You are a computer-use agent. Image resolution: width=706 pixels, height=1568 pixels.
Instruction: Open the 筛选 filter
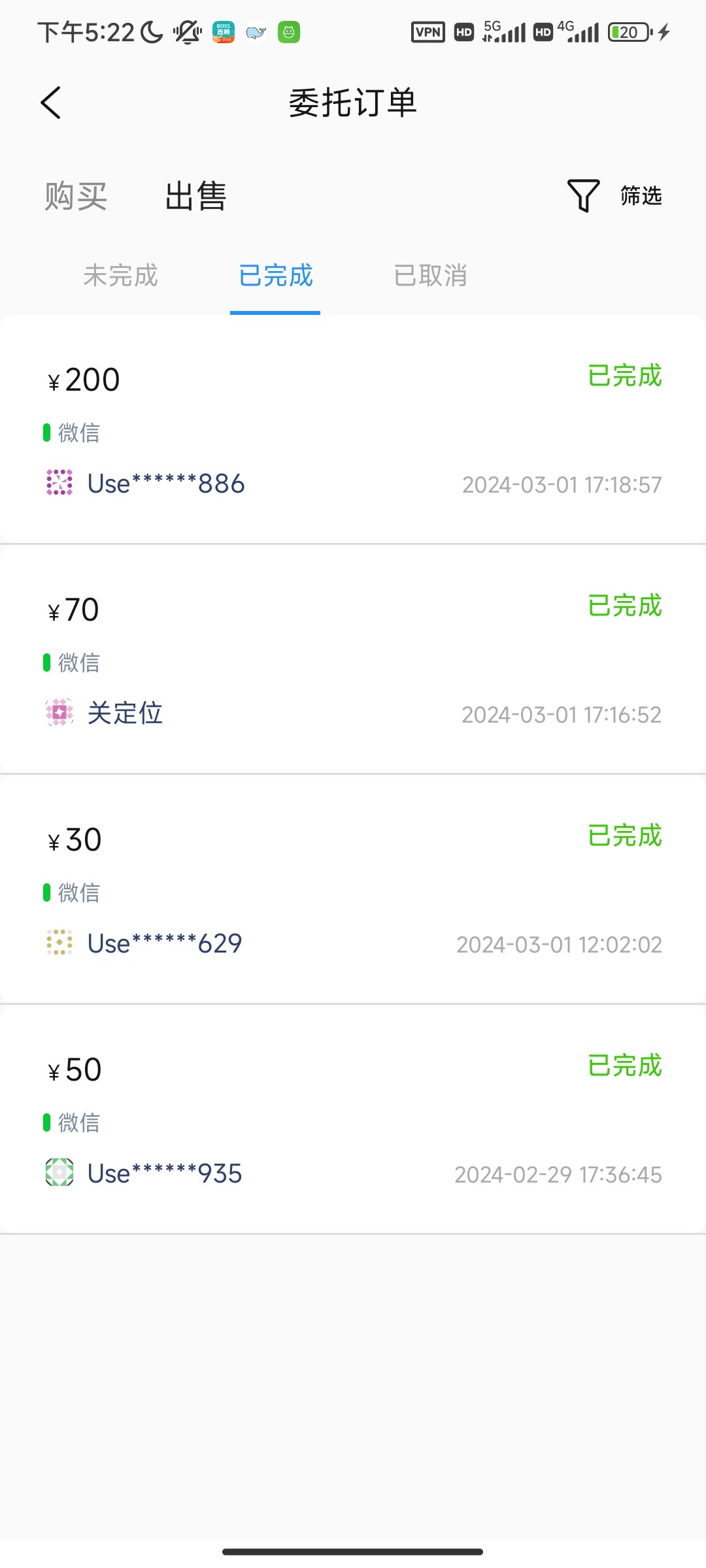[x=615, y=195]
